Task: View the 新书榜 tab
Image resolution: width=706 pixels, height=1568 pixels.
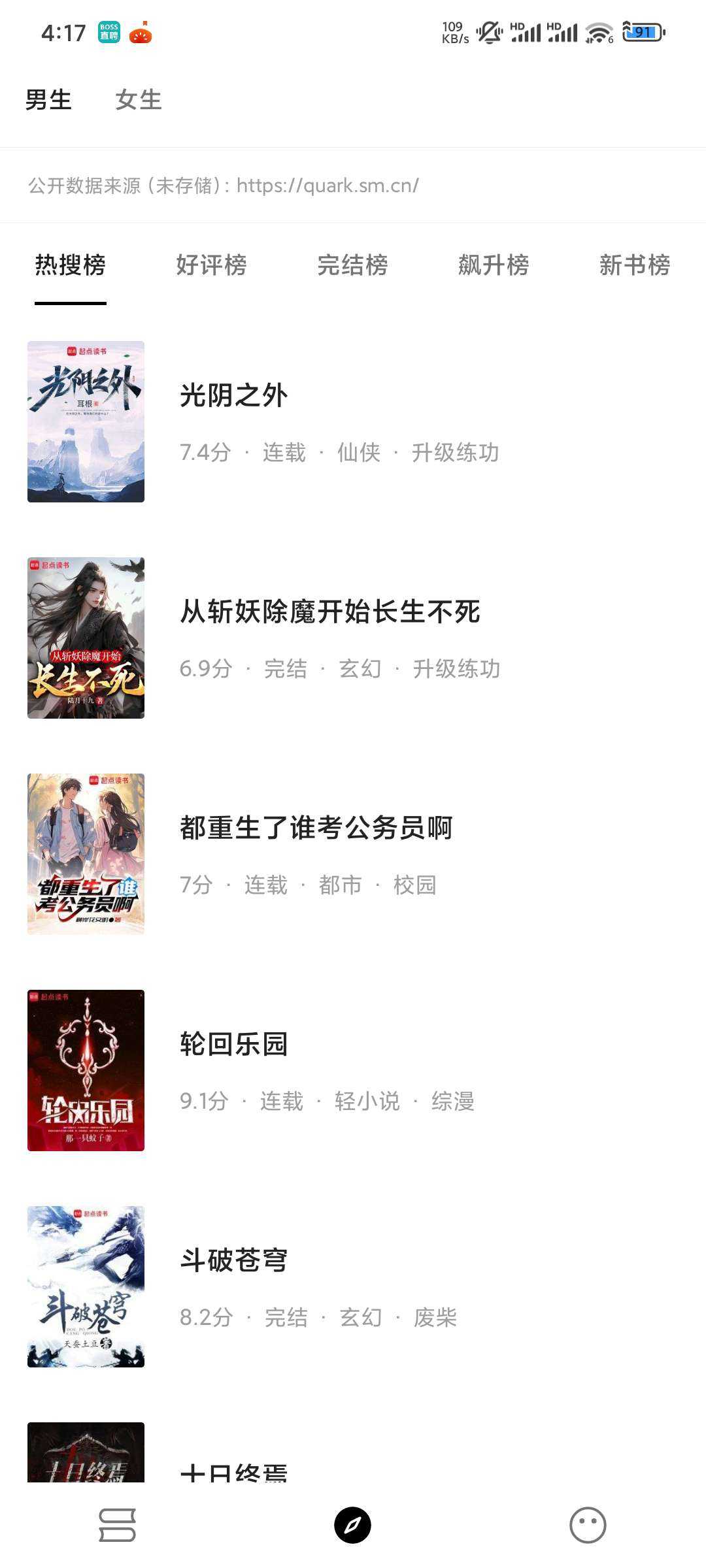Action: point(634,265)
